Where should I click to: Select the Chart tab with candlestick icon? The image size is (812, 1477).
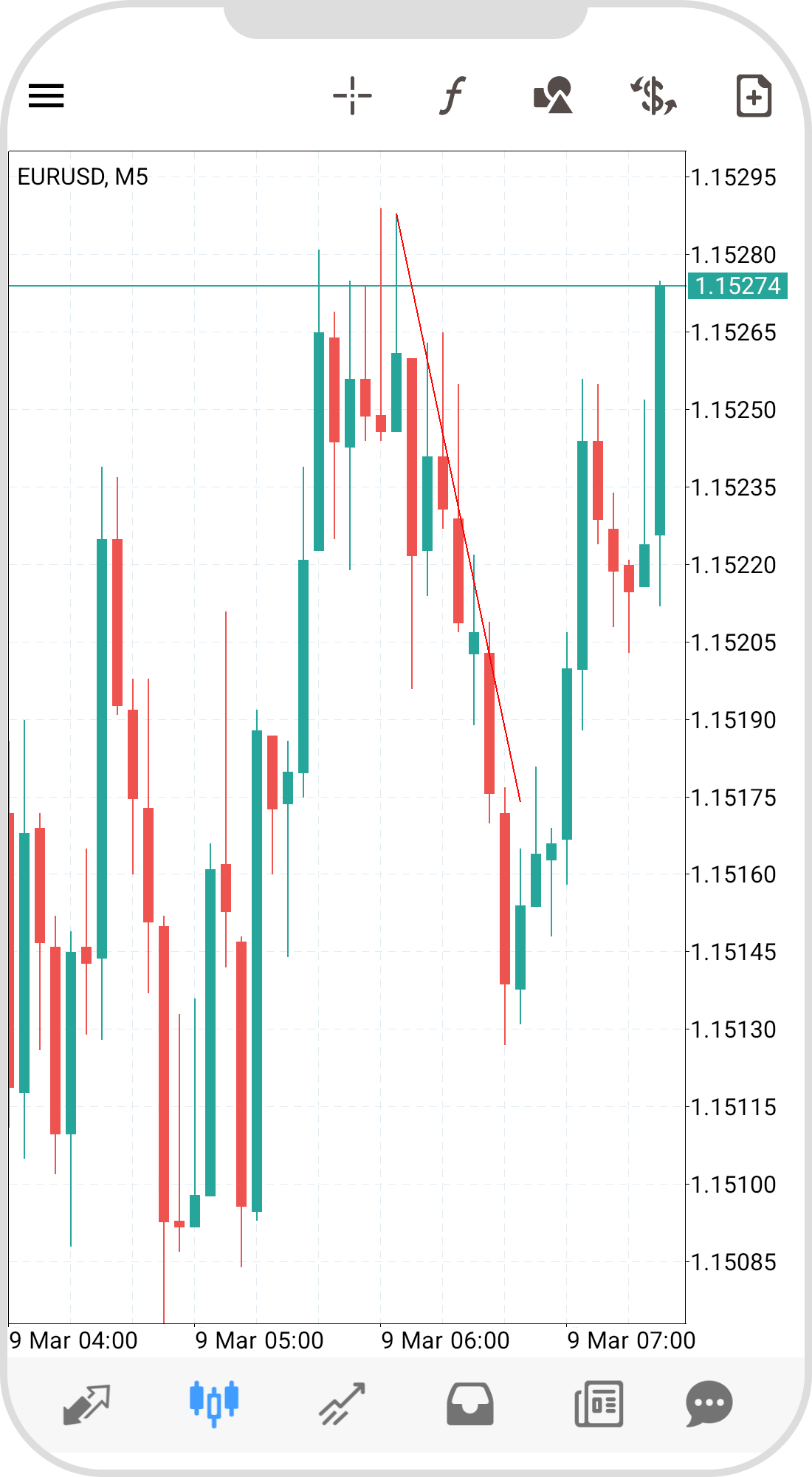[x=214, y=1403]
